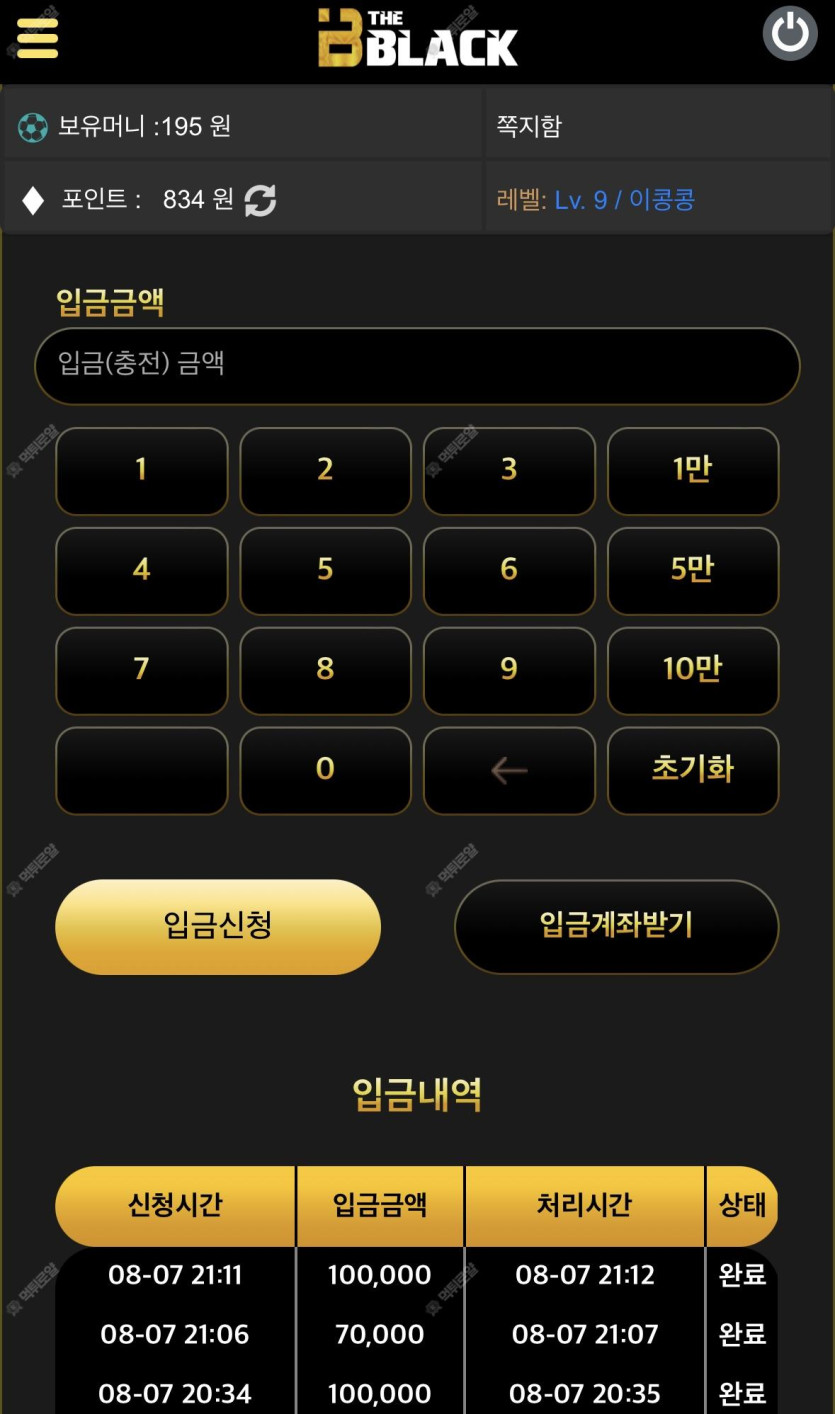This screenshot has height=1414, width=835.
Task: Focus the 입금(충전) 금액 field
Action: (x=417, y=365)
